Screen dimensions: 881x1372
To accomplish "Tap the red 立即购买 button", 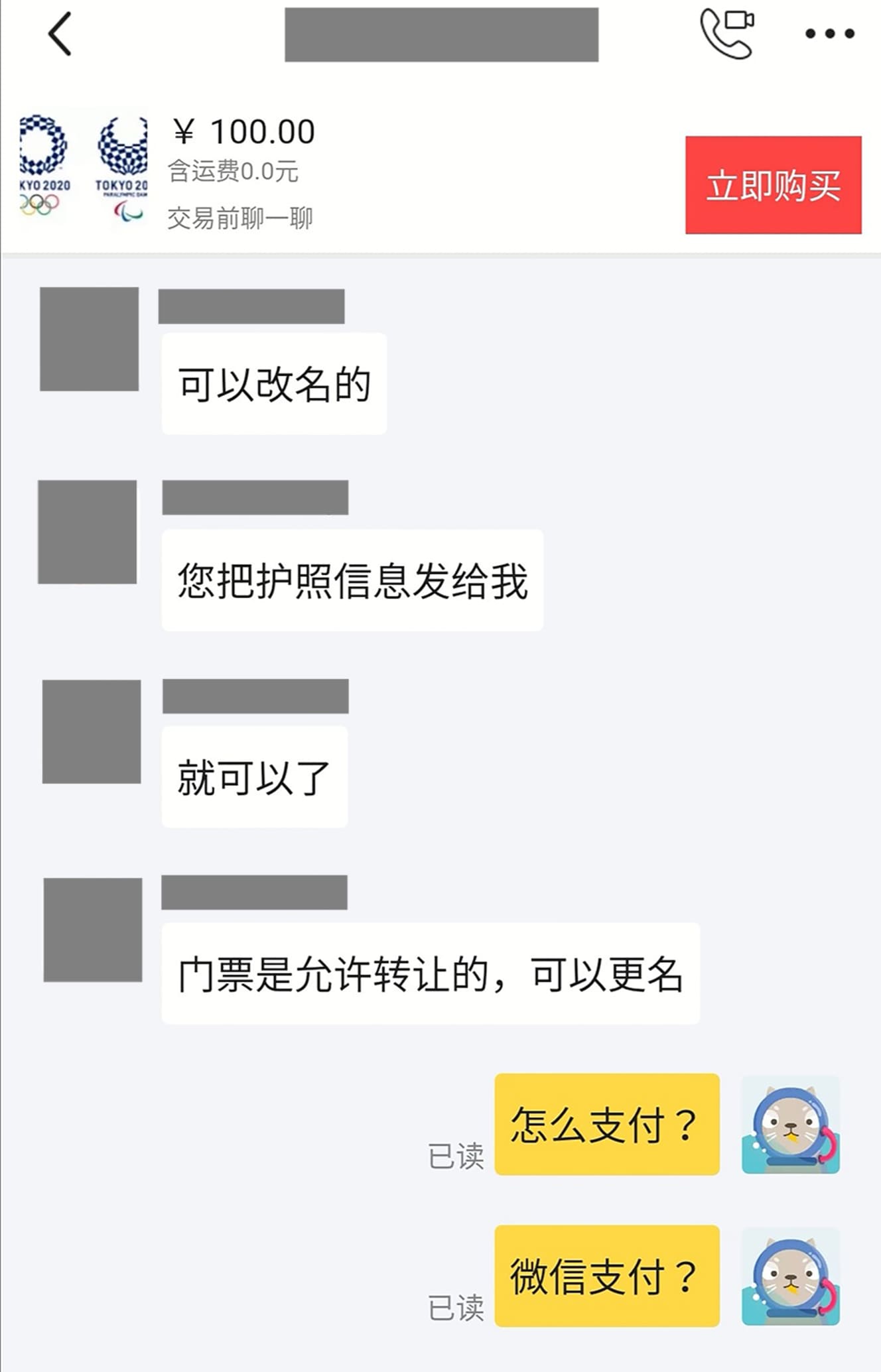I will (773, 185).
